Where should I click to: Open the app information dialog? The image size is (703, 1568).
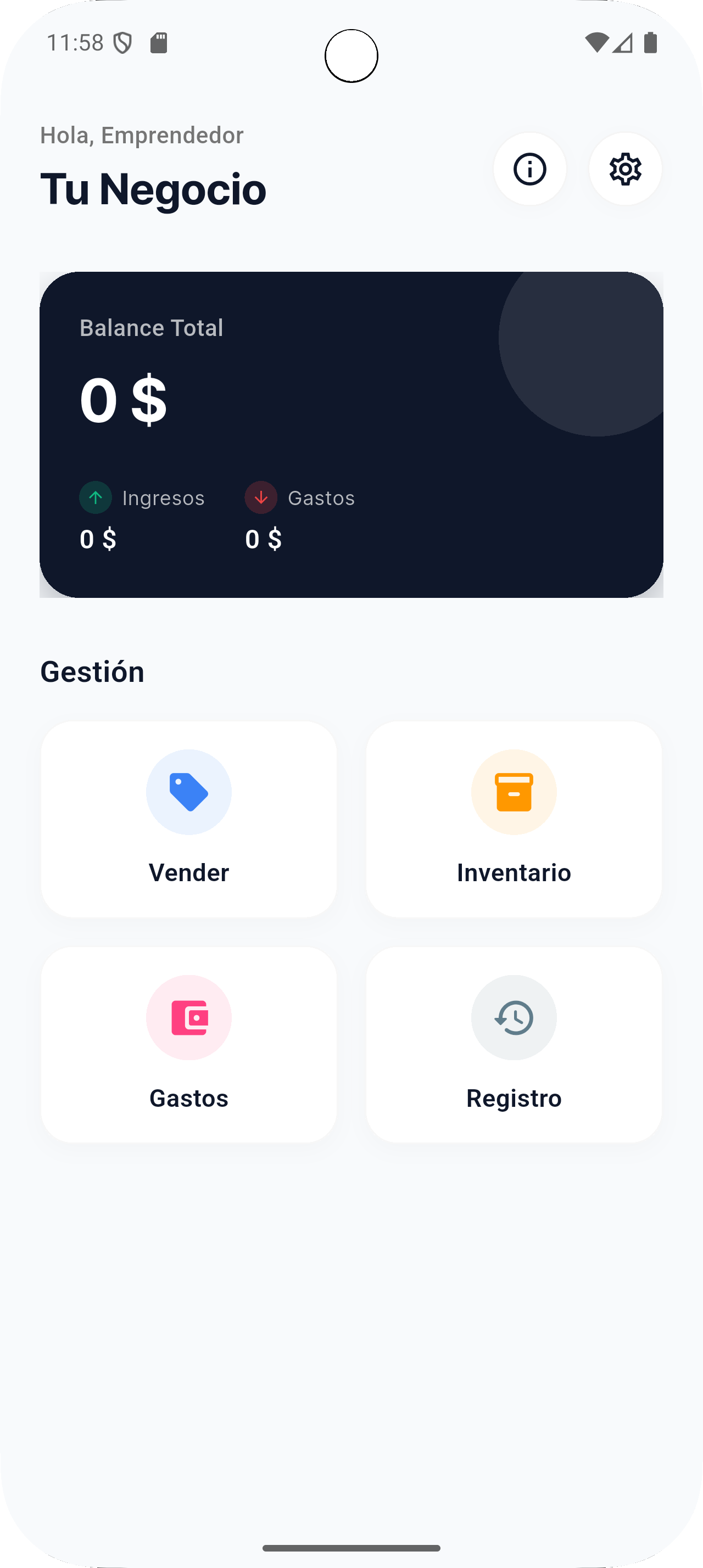(x=529, y=169)
